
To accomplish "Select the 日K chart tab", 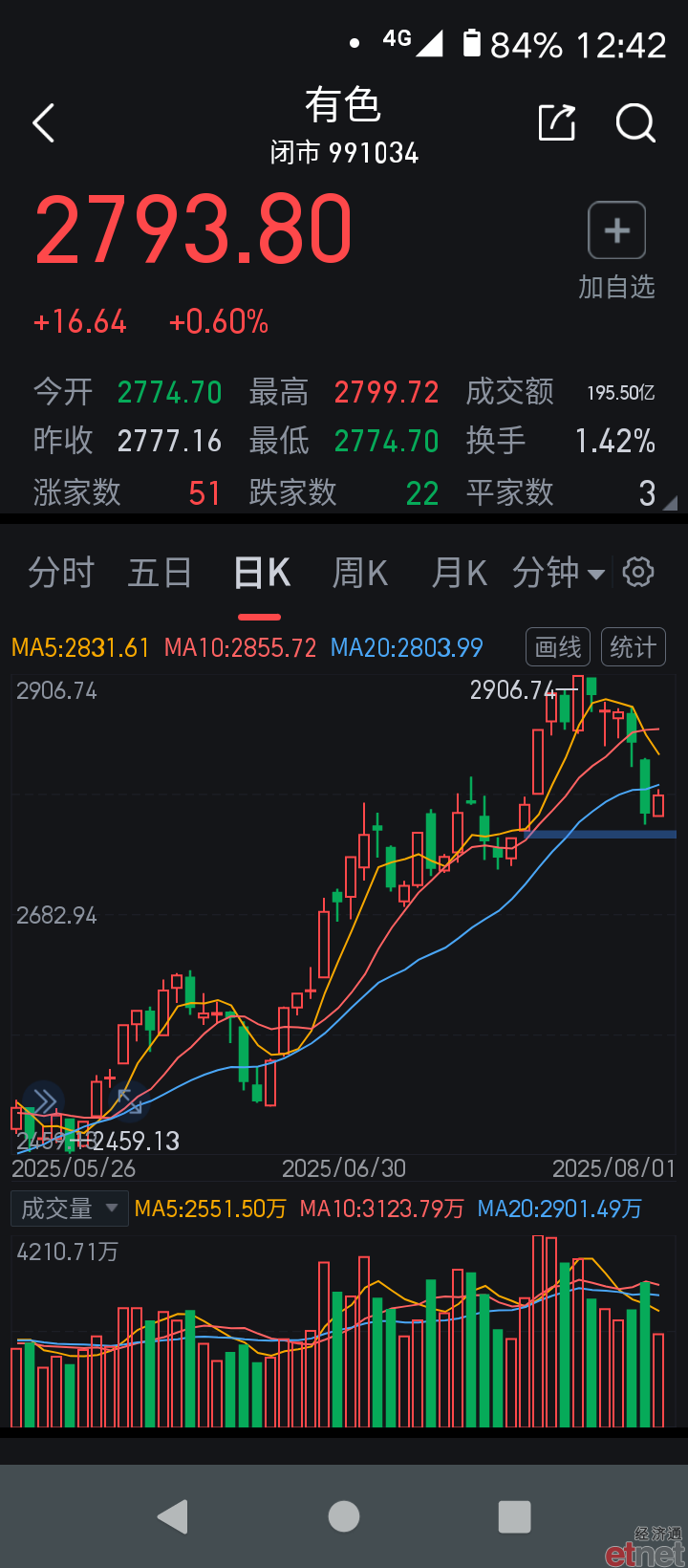I will pyautogui.click(x=262, y=573).
